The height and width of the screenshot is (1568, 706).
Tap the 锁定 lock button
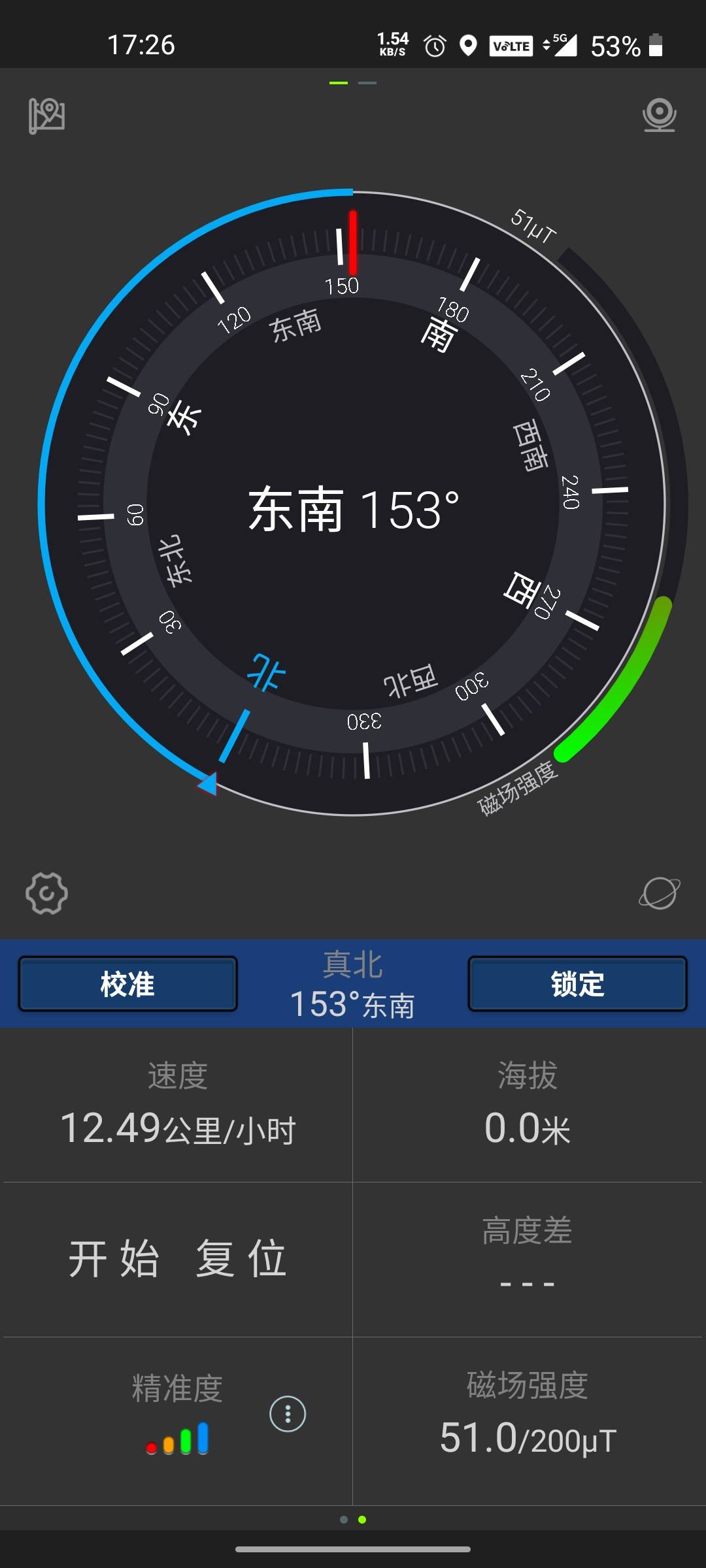pos(577,984)
